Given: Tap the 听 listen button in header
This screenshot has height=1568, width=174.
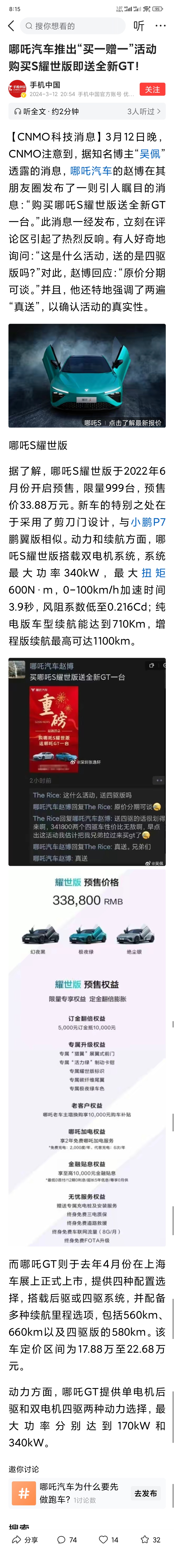Looking at the screenshot, I should tap(139, 26).
